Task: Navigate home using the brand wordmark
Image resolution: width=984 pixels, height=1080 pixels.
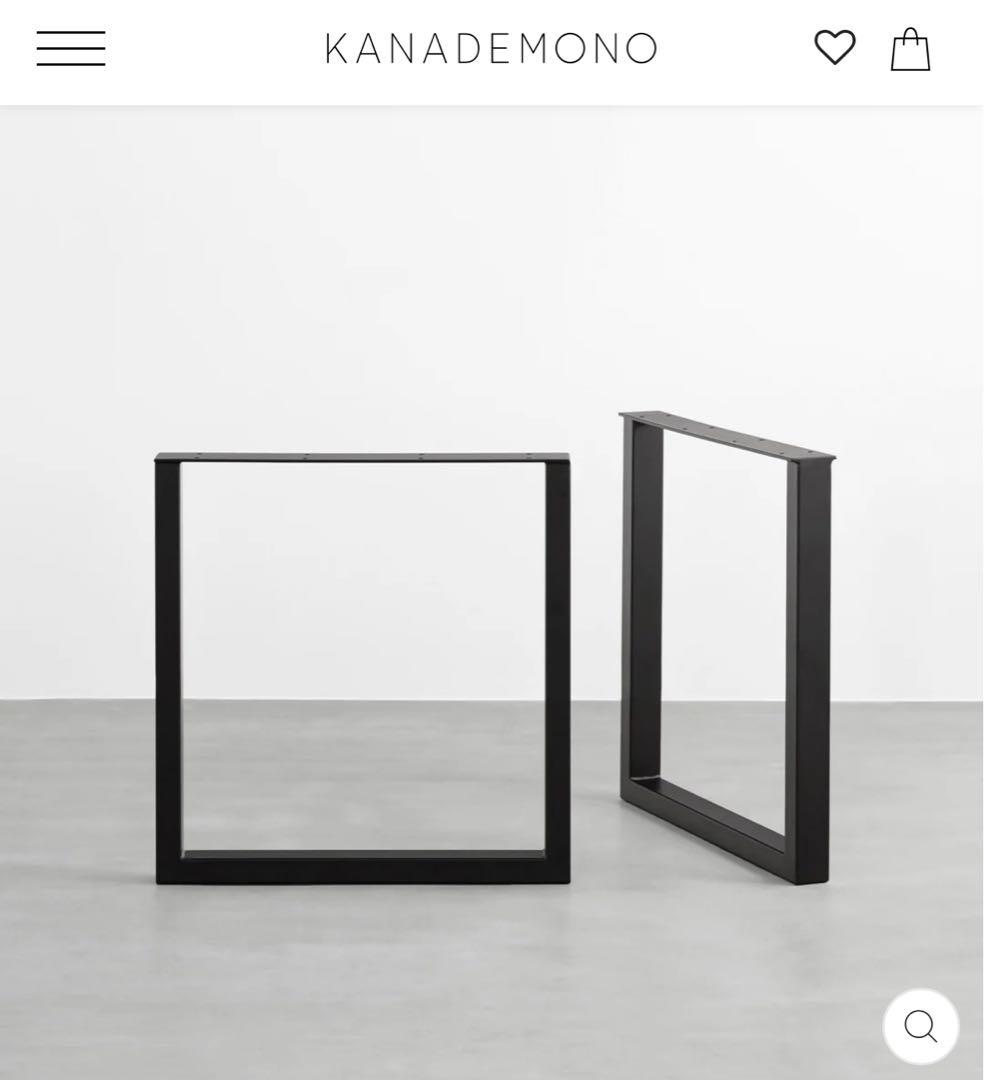Action: click(x=489, y=47)
